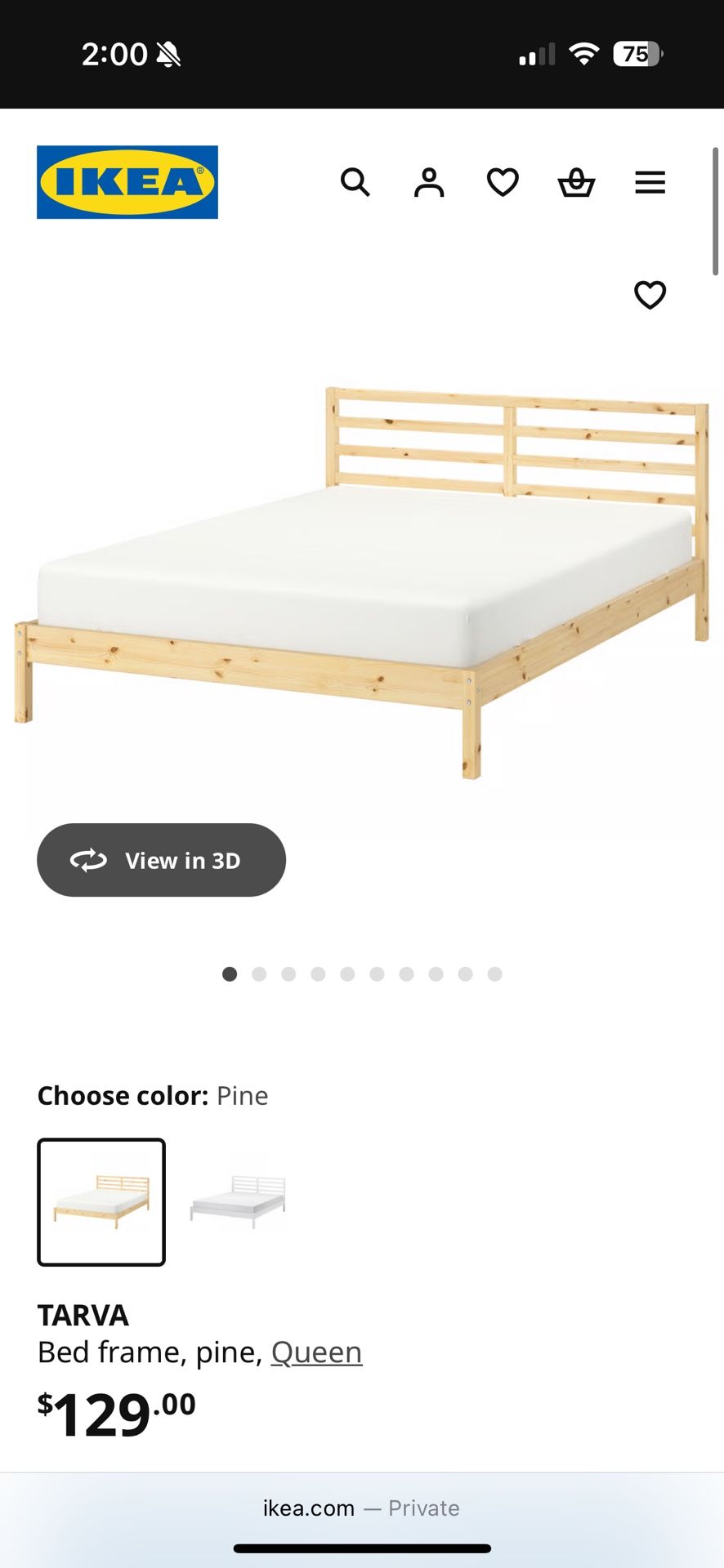
Task: Save TARVA bed to favorites
Action: click(x=650, y=295)
